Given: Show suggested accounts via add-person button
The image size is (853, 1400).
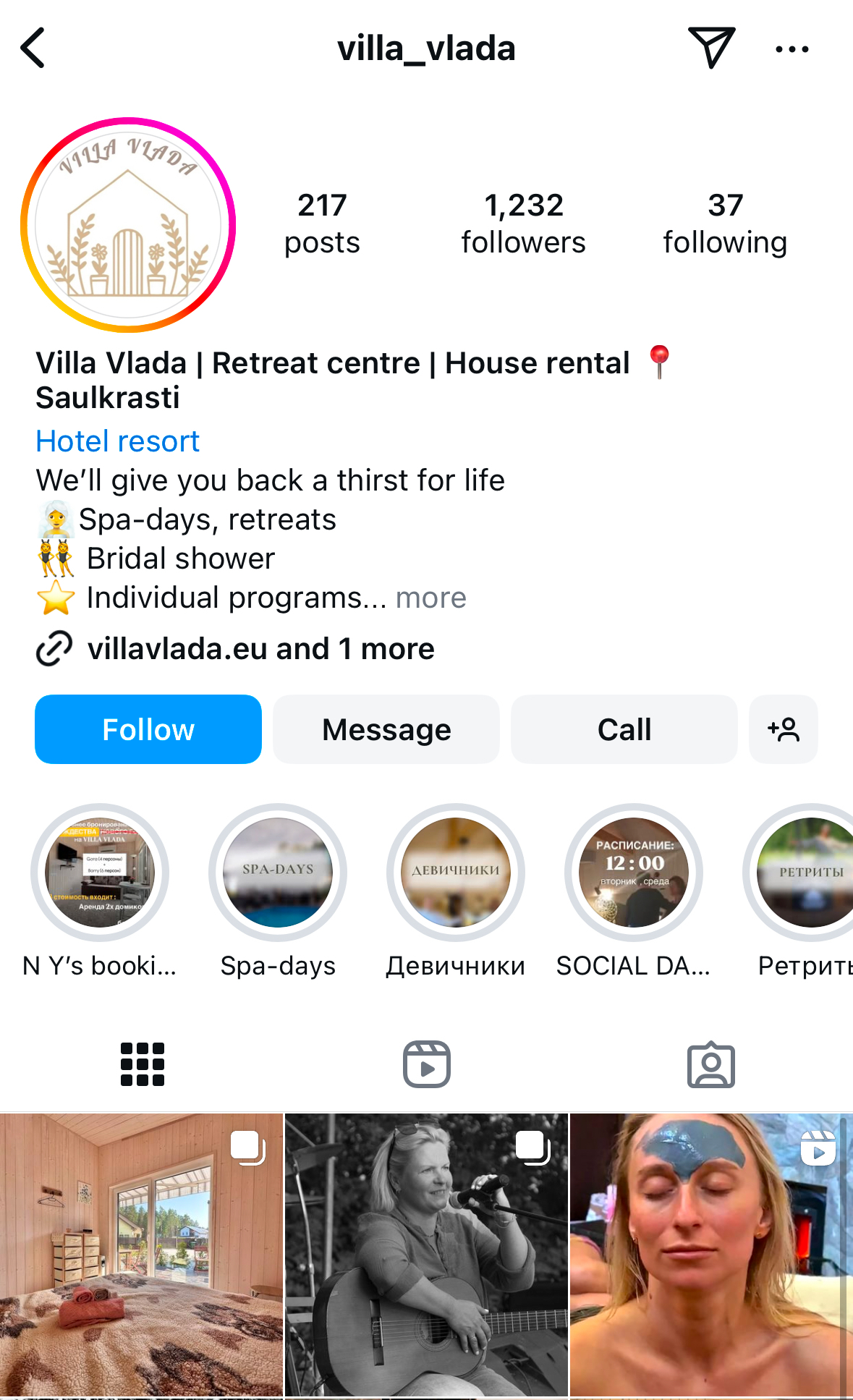Looking at the screenshot, I should [784, 729].
